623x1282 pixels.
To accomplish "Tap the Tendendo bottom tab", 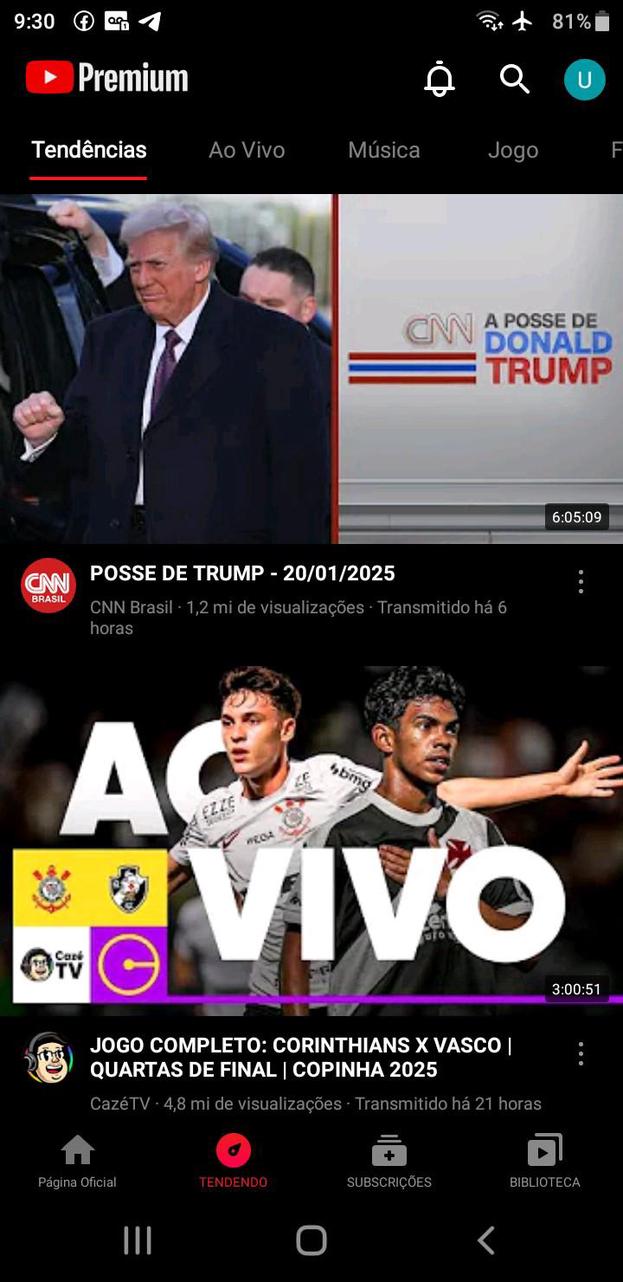I will click(233, 1162).
